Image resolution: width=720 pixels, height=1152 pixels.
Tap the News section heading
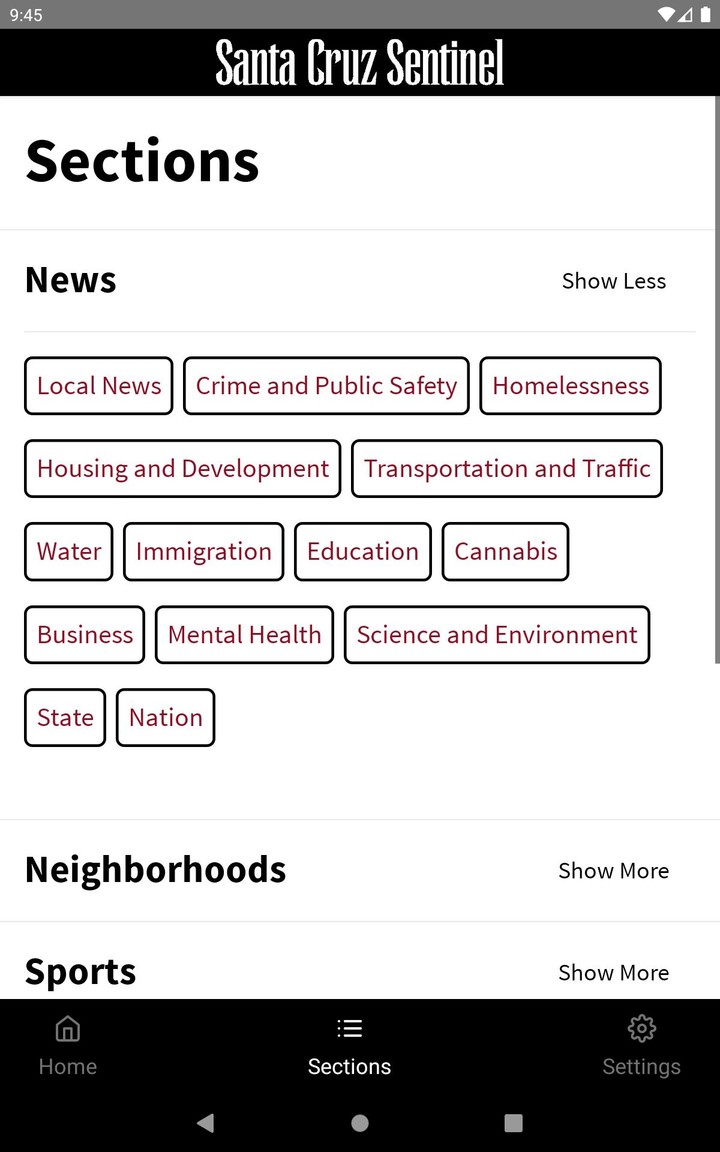[70, 280]
